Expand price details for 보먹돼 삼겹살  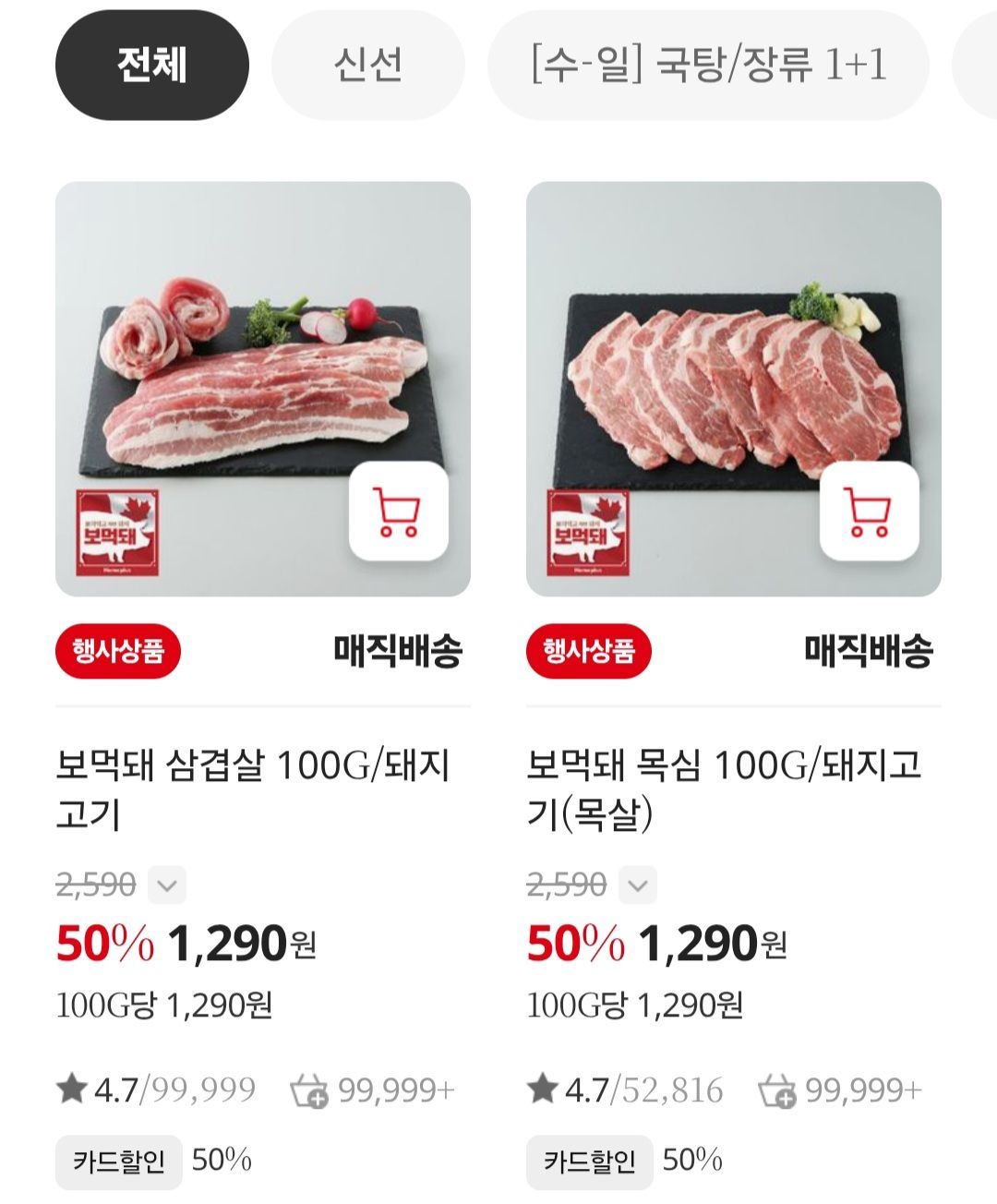pos(167,885)
